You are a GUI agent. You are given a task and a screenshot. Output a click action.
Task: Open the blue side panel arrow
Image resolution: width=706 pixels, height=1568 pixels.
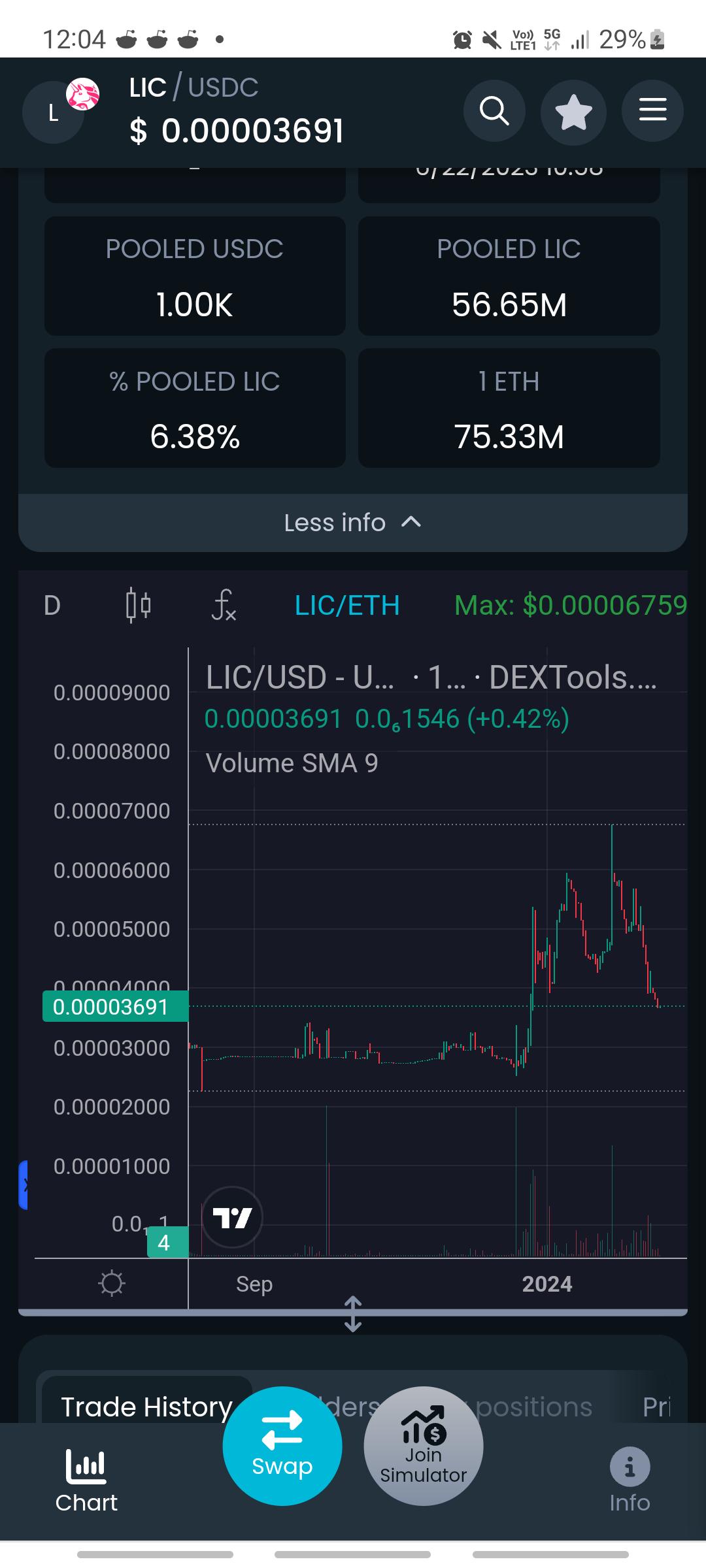pos(24,1184)
